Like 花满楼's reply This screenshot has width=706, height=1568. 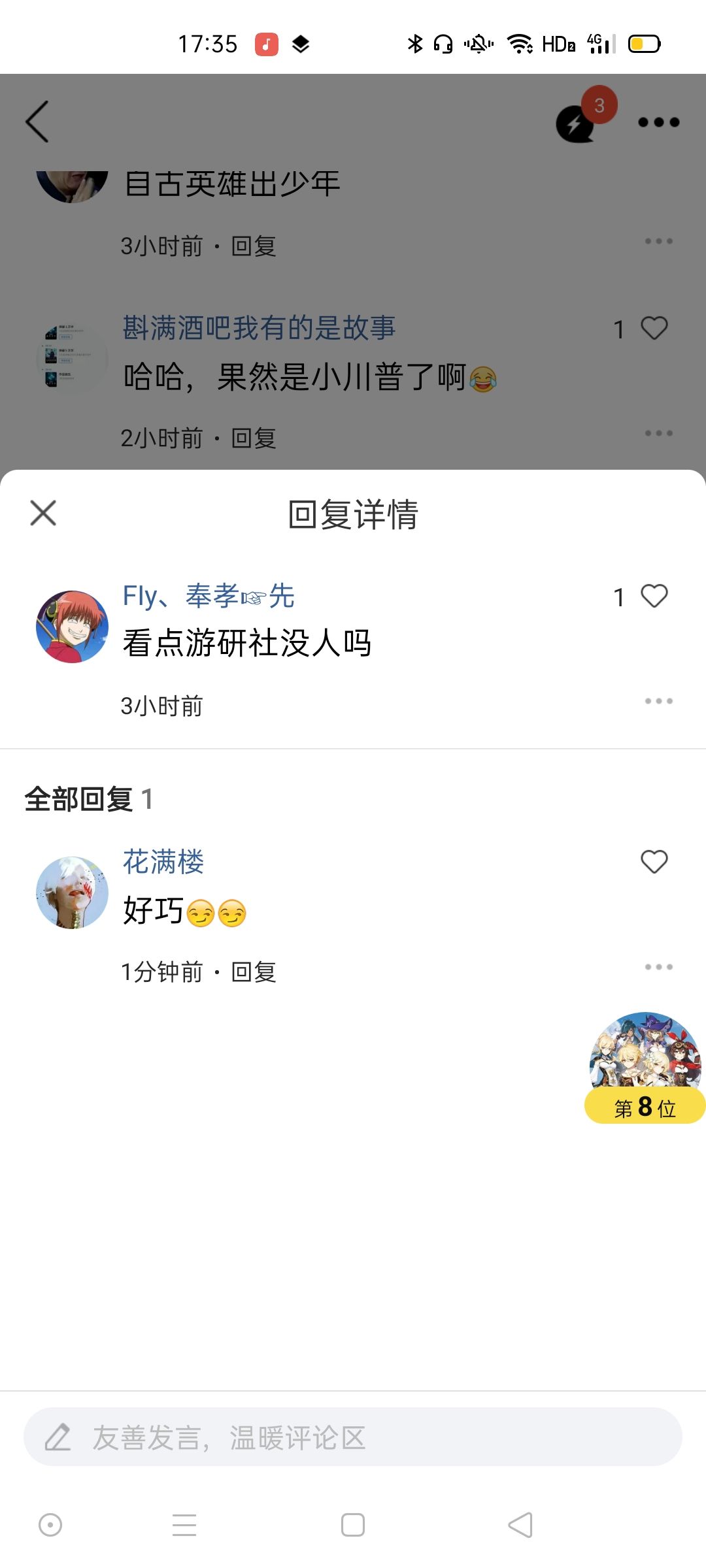(654, 862)
